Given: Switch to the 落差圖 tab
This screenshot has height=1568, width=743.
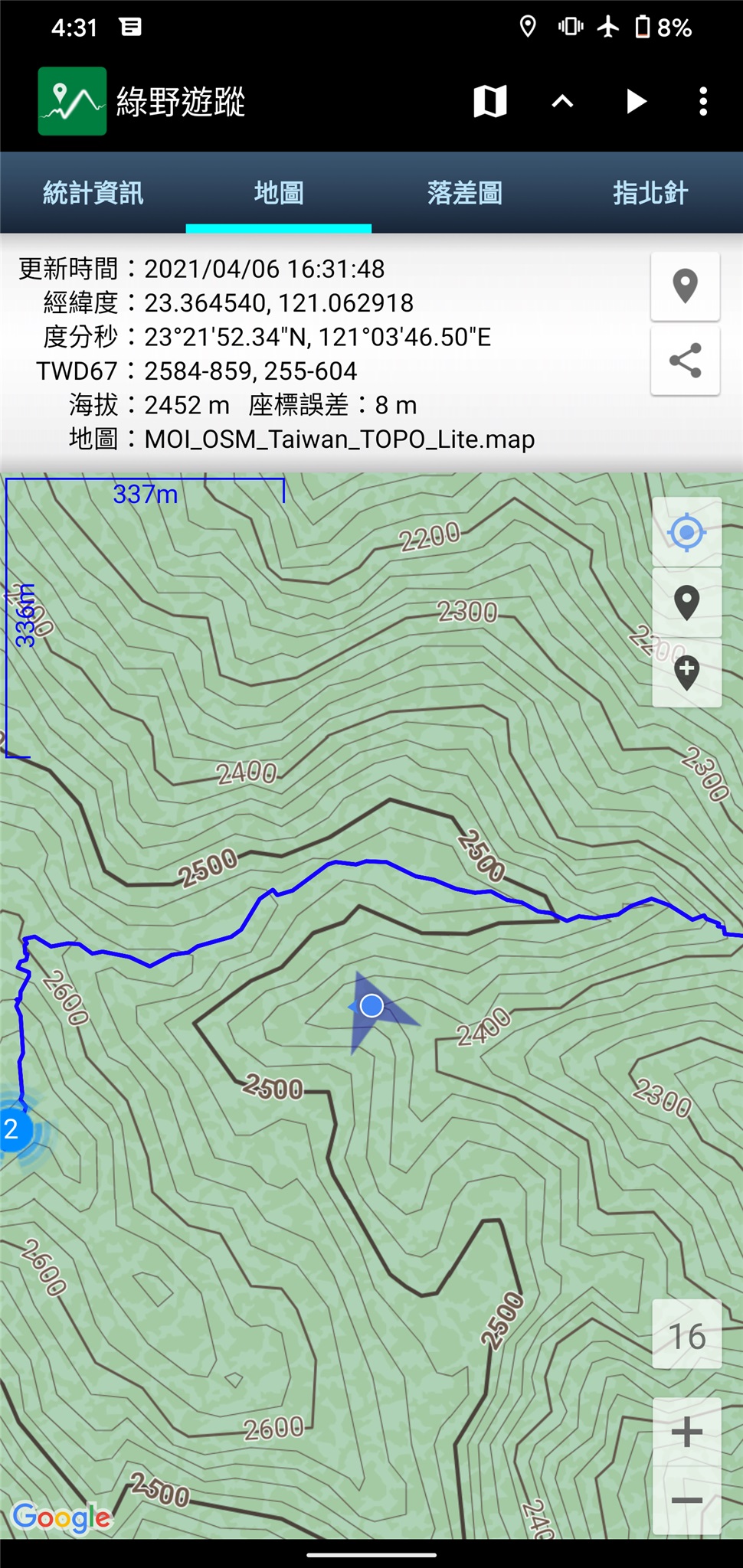Looking at the screenshot, I should tap(465, 193).
